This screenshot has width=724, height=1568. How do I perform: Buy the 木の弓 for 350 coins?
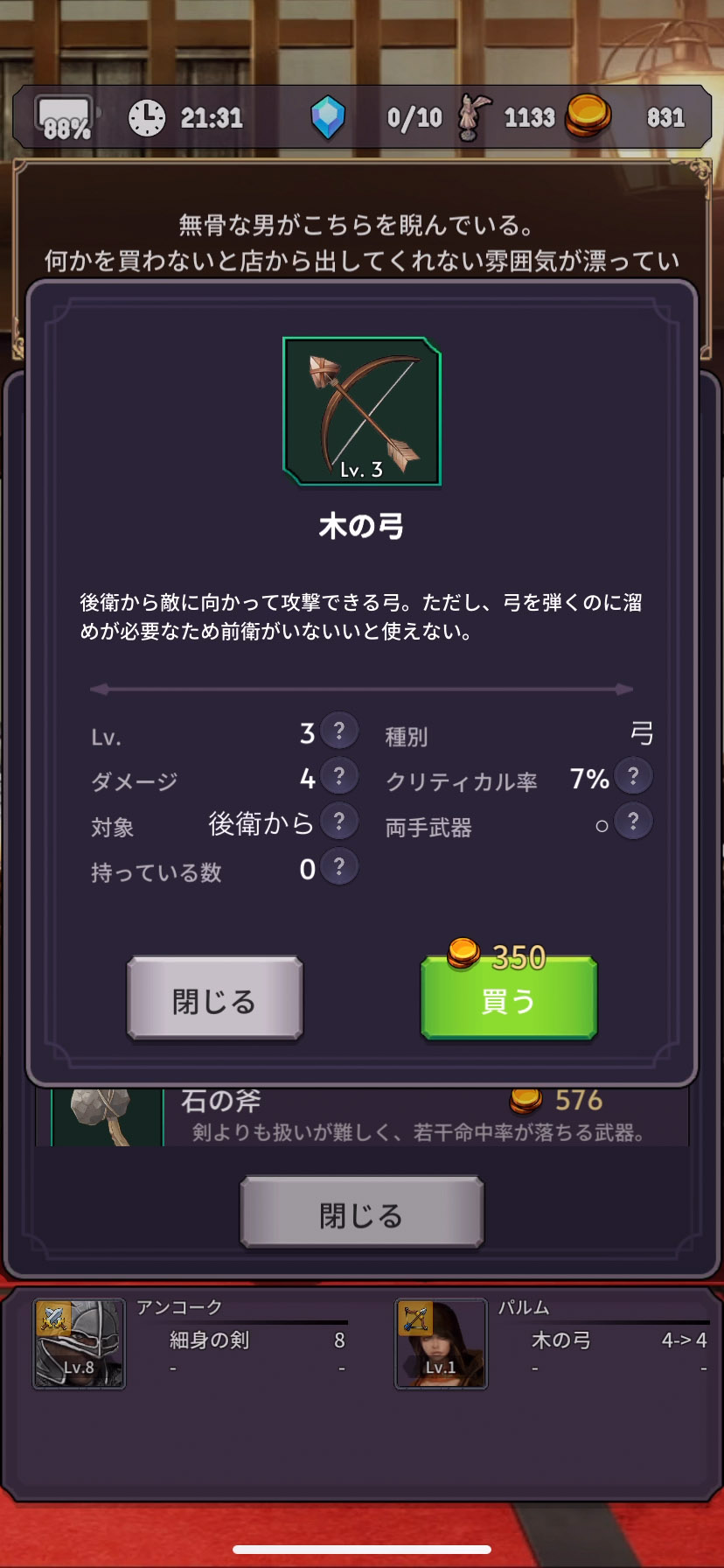tap(509, 999)
